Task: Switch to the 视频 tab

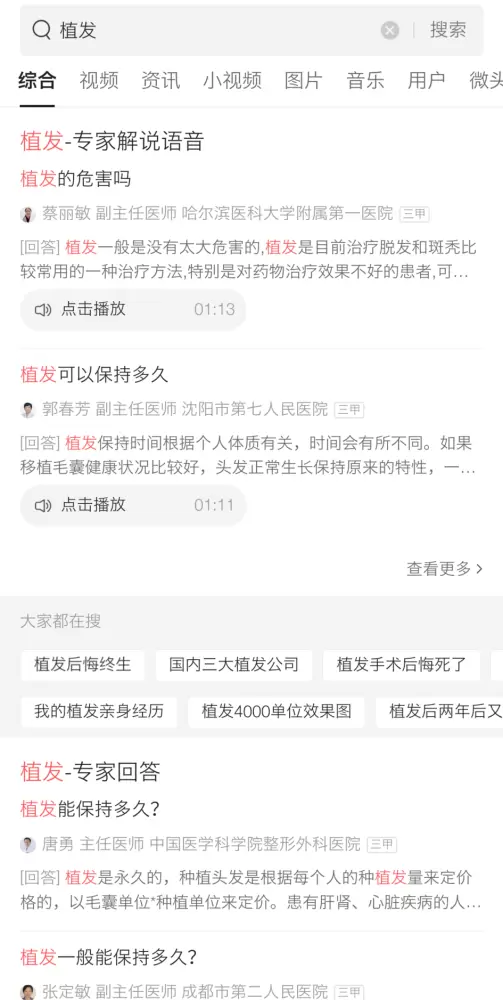Action: [99, 80]
